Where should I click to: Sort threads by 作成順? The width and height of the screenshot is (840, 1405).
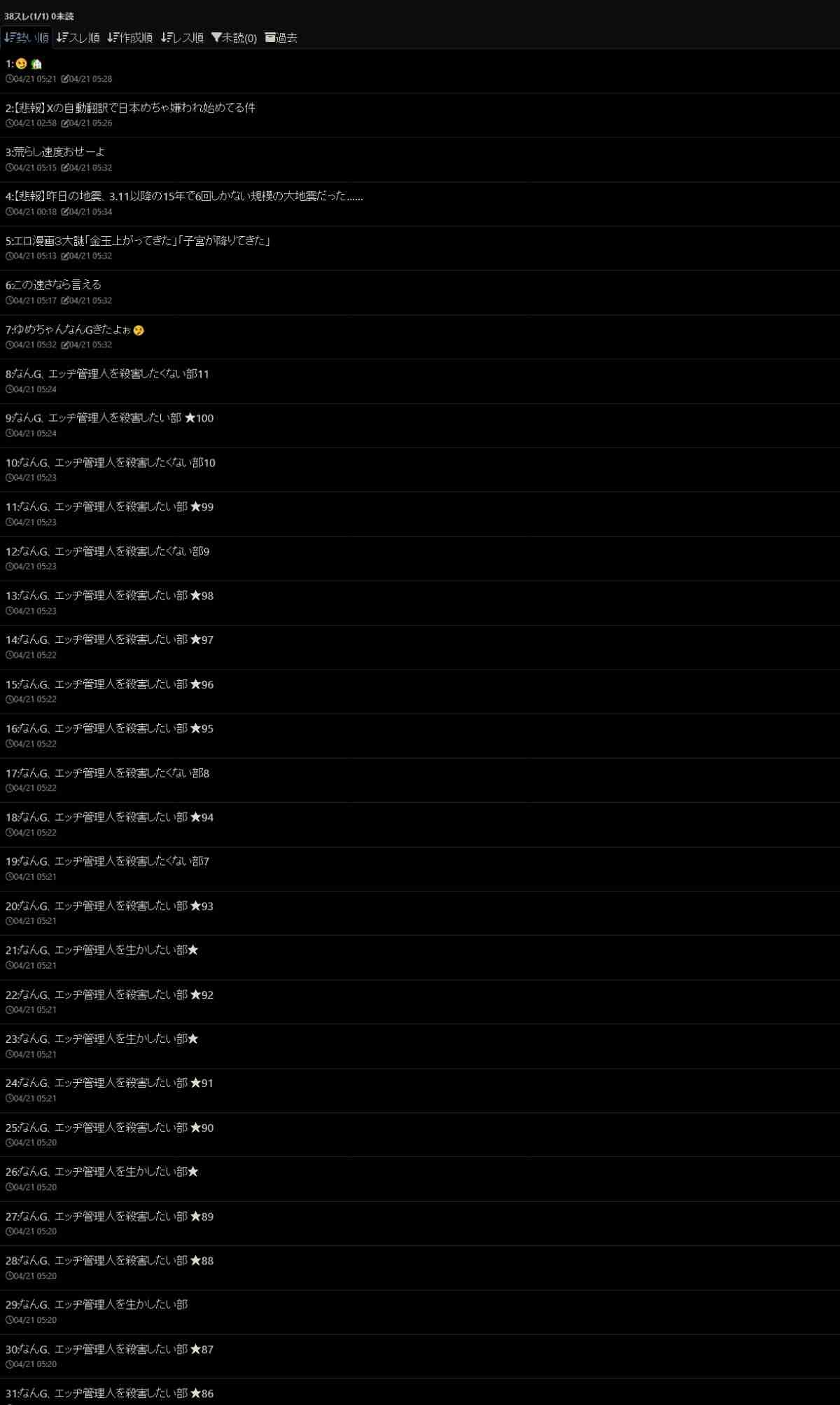click(x=130, y=38)
